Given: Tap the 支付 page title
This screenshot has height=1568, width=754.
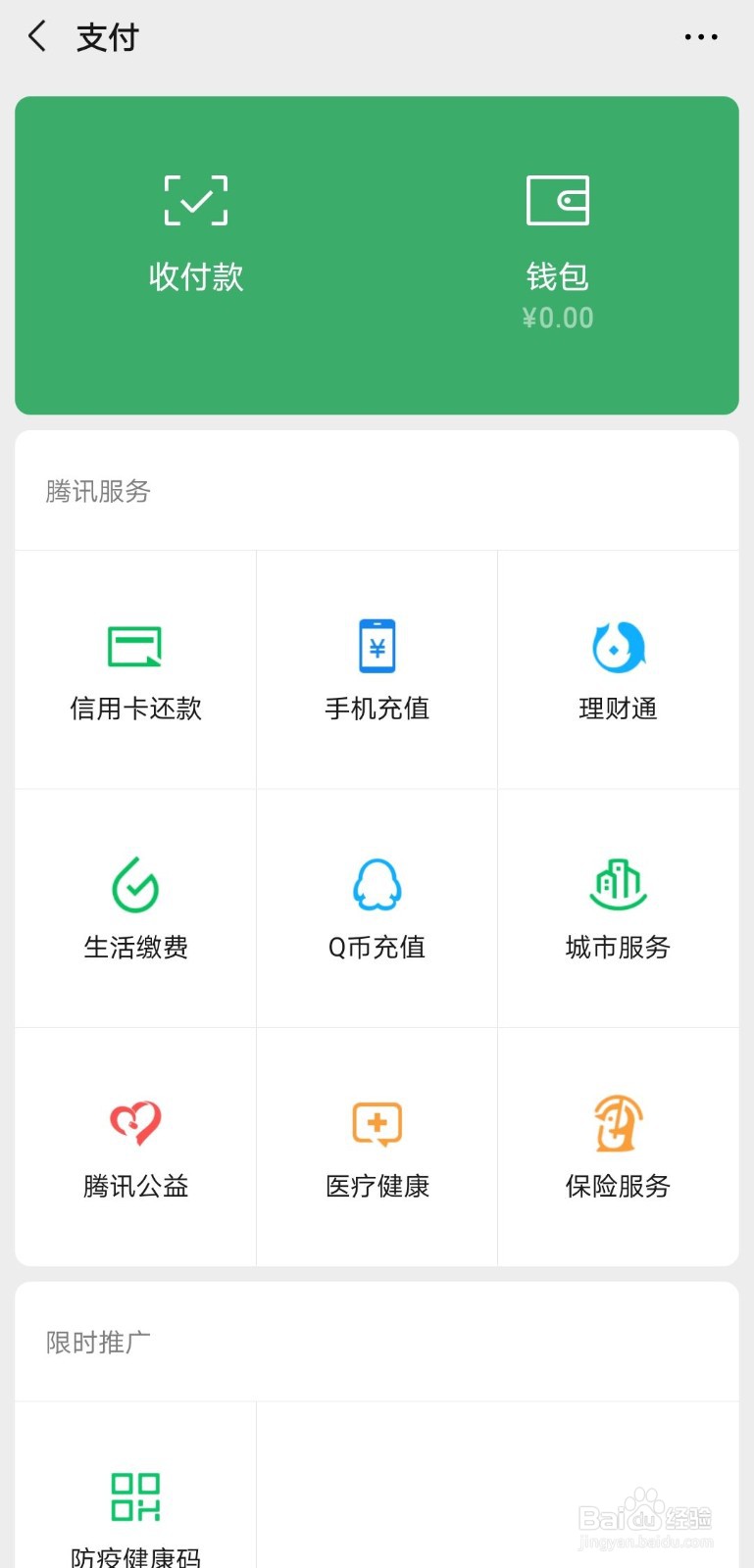Looking at the screenshot, I should [108, 36].
